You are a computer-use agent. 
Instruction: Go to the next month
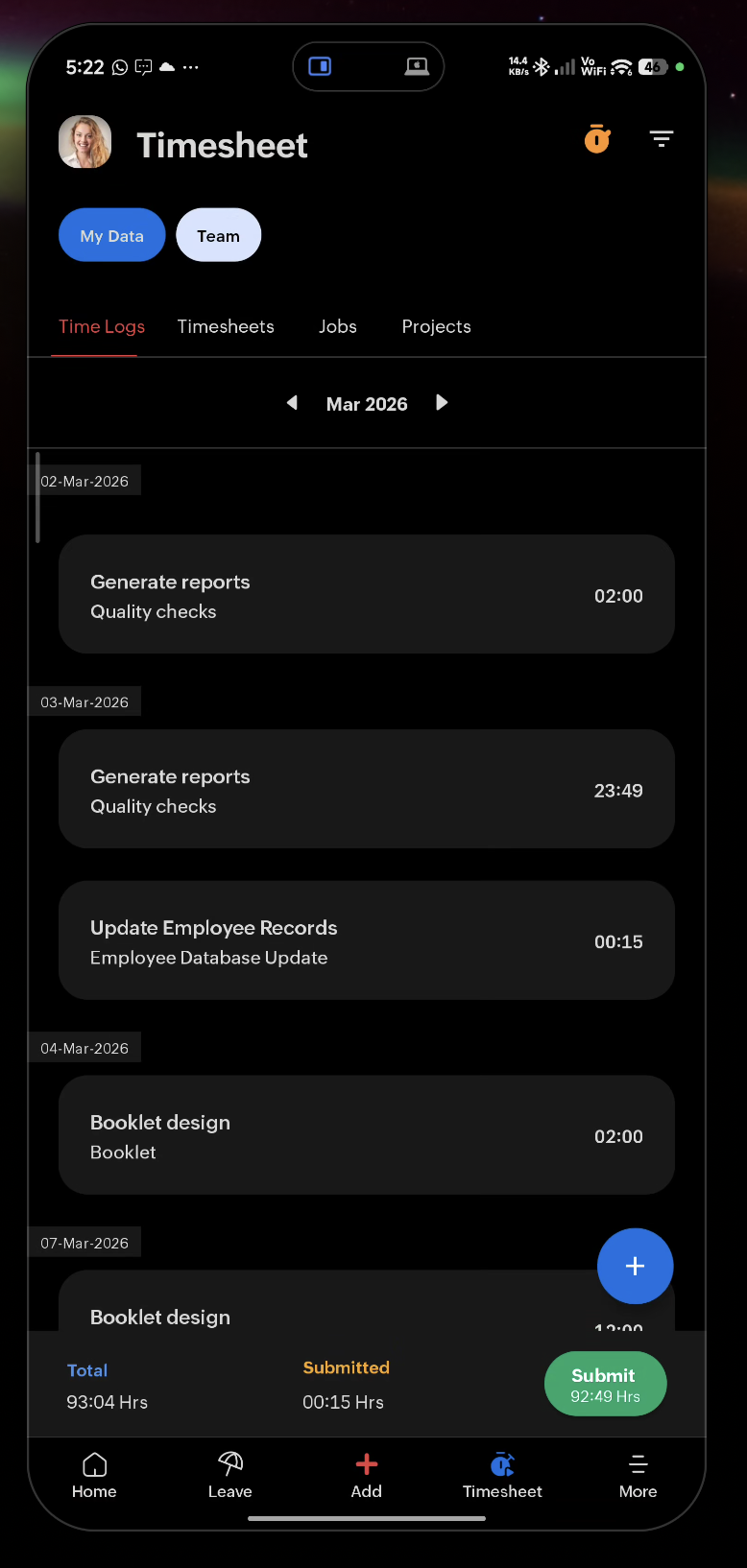coord(442,403)
